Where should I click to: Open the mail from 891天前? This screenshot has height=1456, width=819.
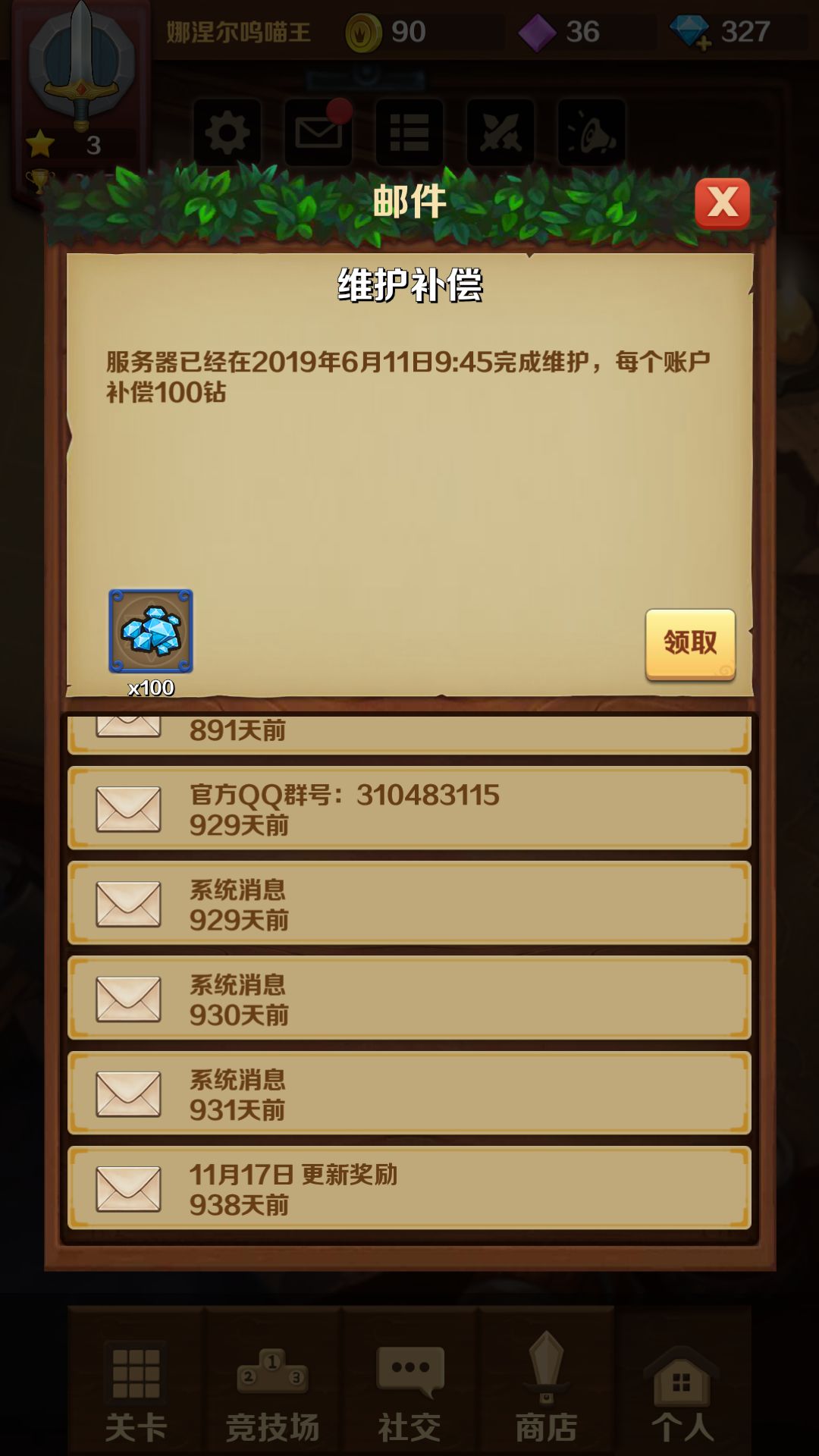pos(409,734)
